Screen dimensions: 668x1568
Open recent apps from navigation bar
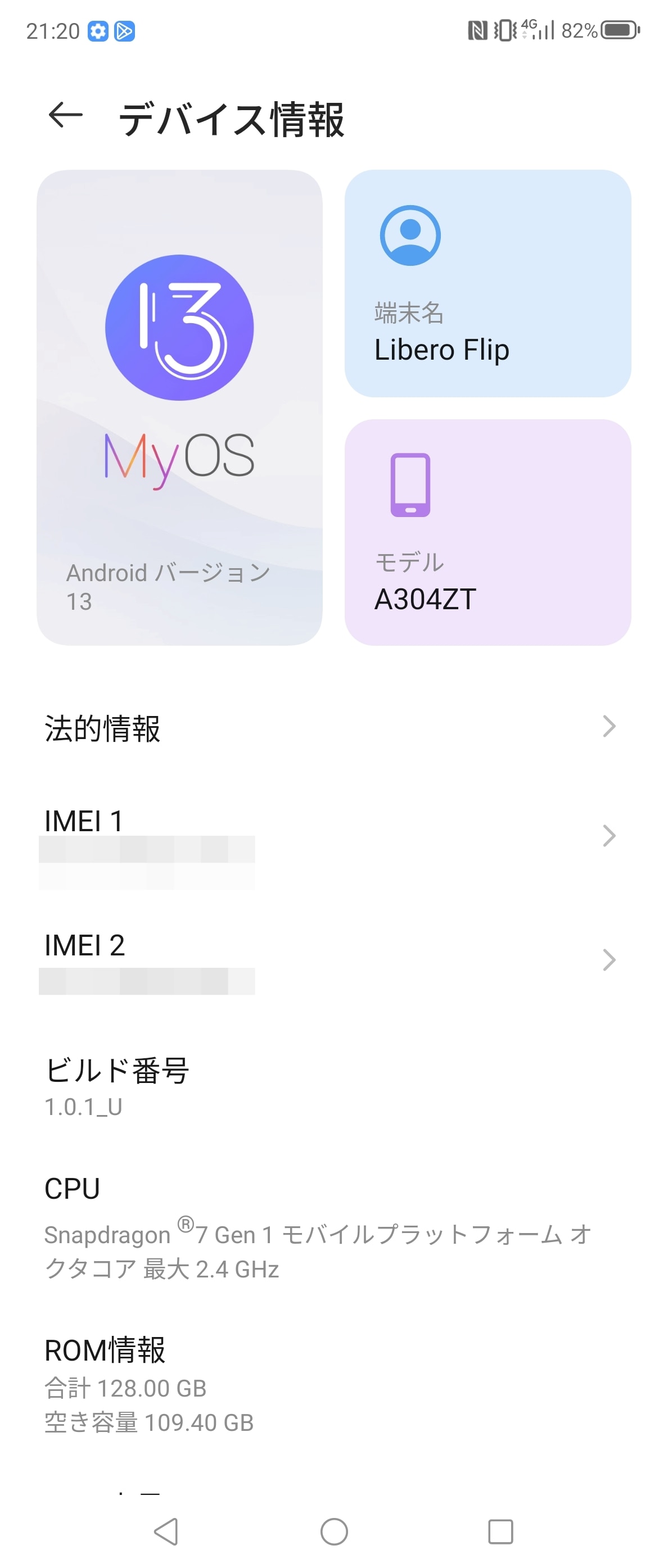tap(500, 1531)
